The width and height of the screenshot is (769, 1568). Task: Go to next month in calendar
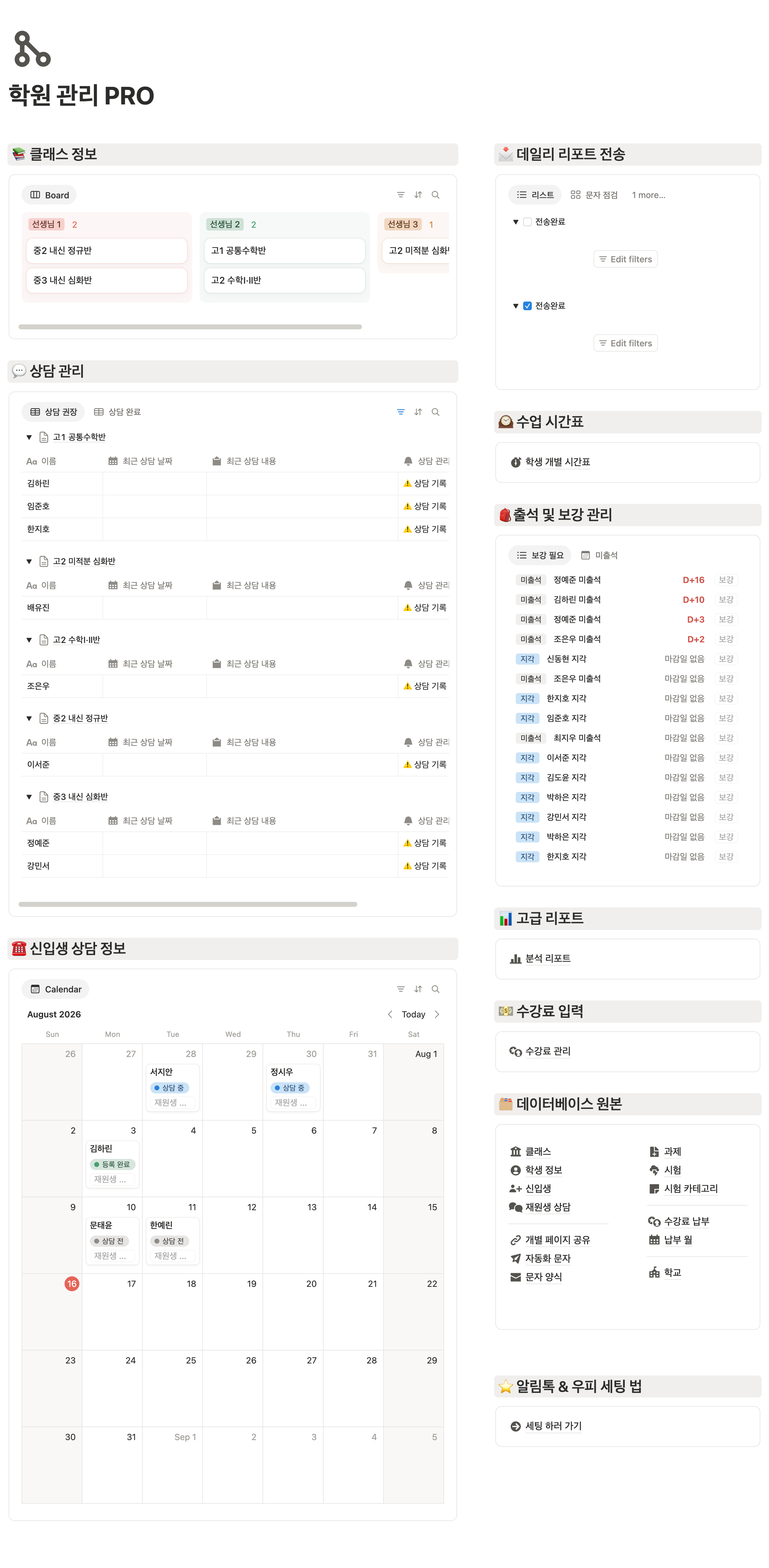click(x=437, y=1014)
